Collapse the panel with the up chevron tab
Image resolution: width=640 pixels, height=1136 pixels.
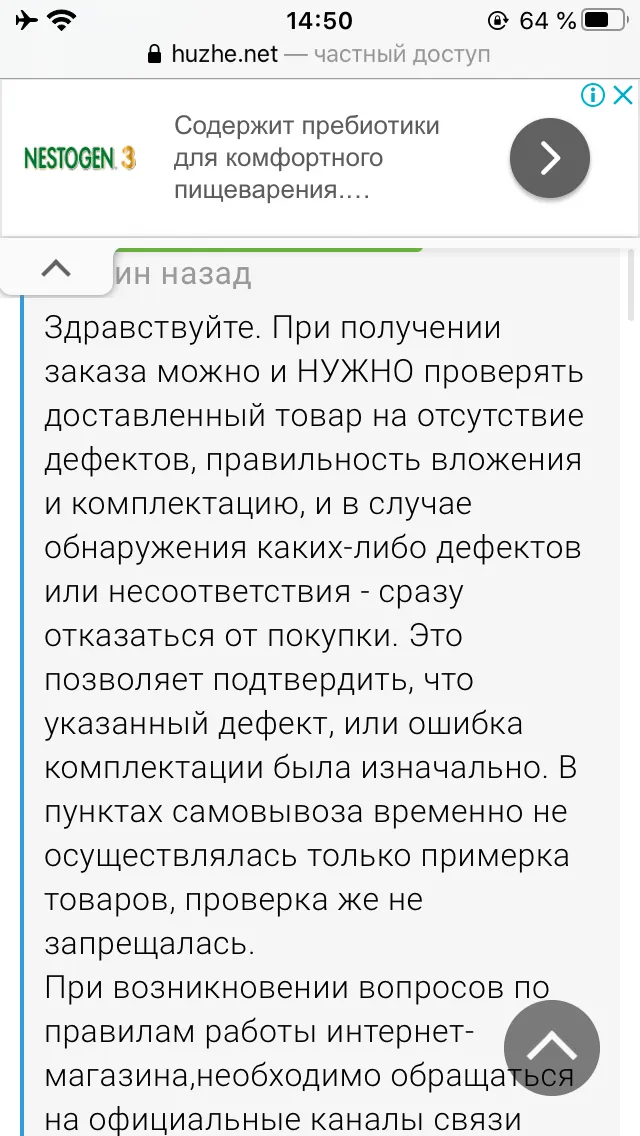pyautogui.click(x=57, y=270)
